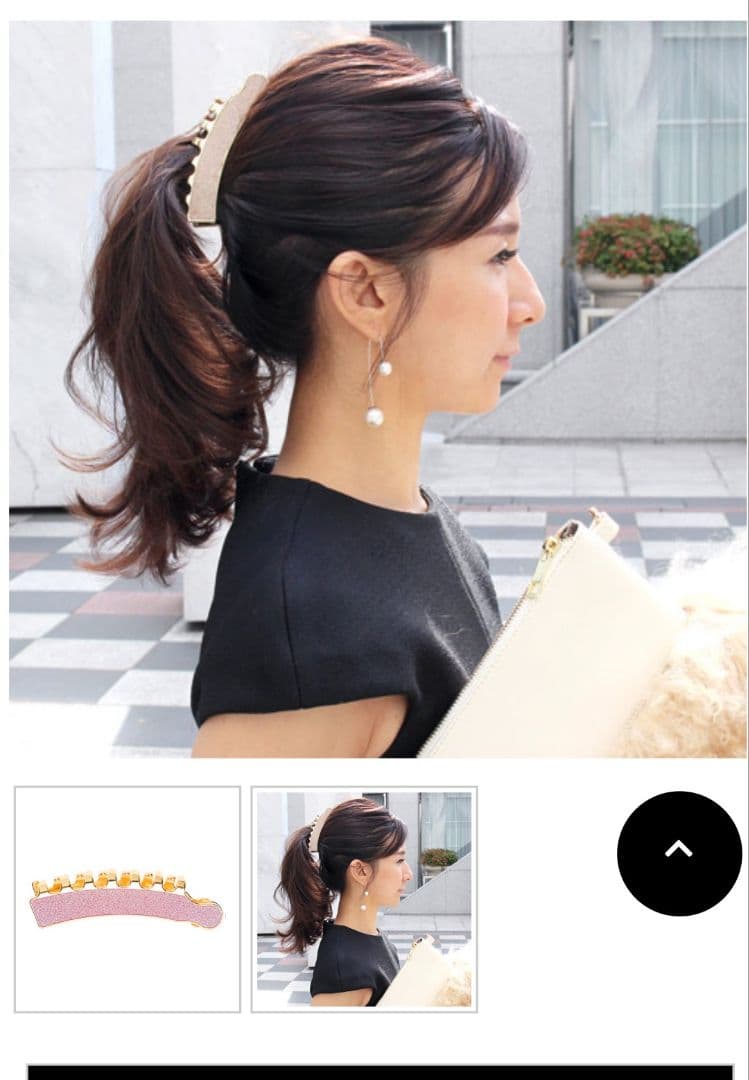Select the pink hair clip thumbnail
Screen dimensions: 749x1080
pyautogui.click(x=127, y=898)
